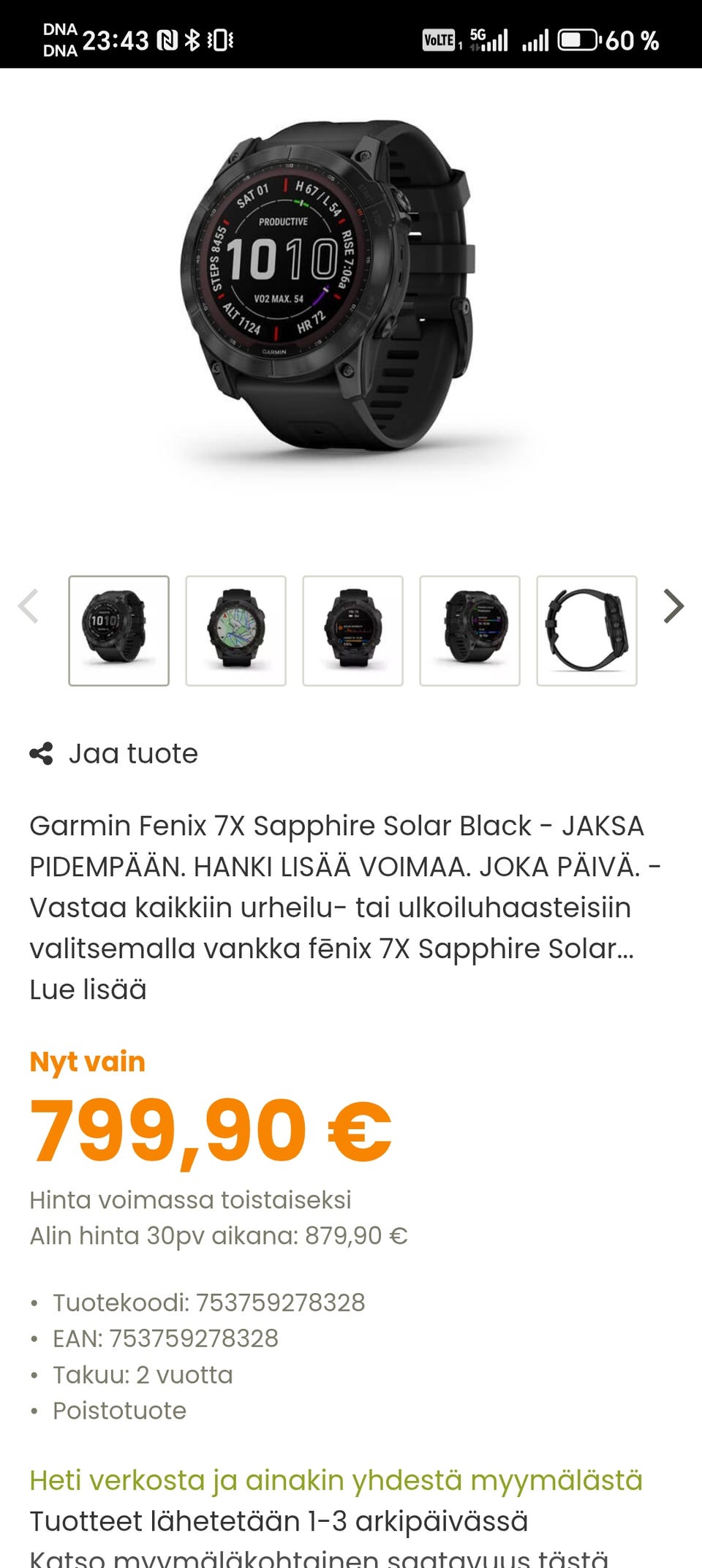This screenshot has width=702, height=1568.
Task: Select the third watch thumbnail
Action: [352, 630]
